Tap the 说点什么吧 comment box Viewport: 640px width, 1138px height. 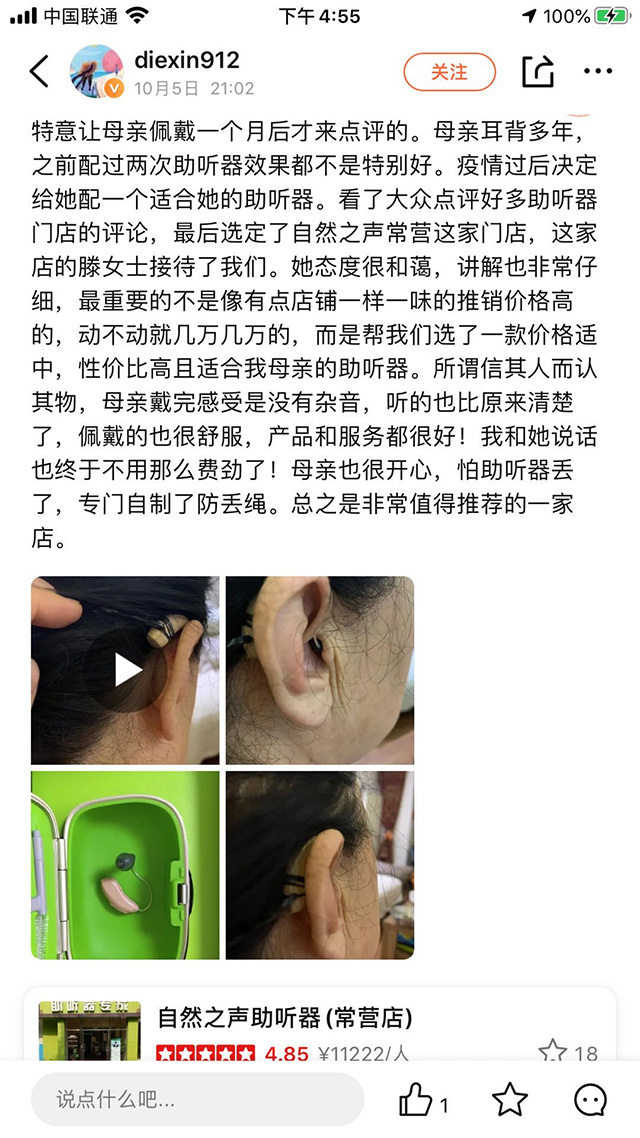[197, 1101]
